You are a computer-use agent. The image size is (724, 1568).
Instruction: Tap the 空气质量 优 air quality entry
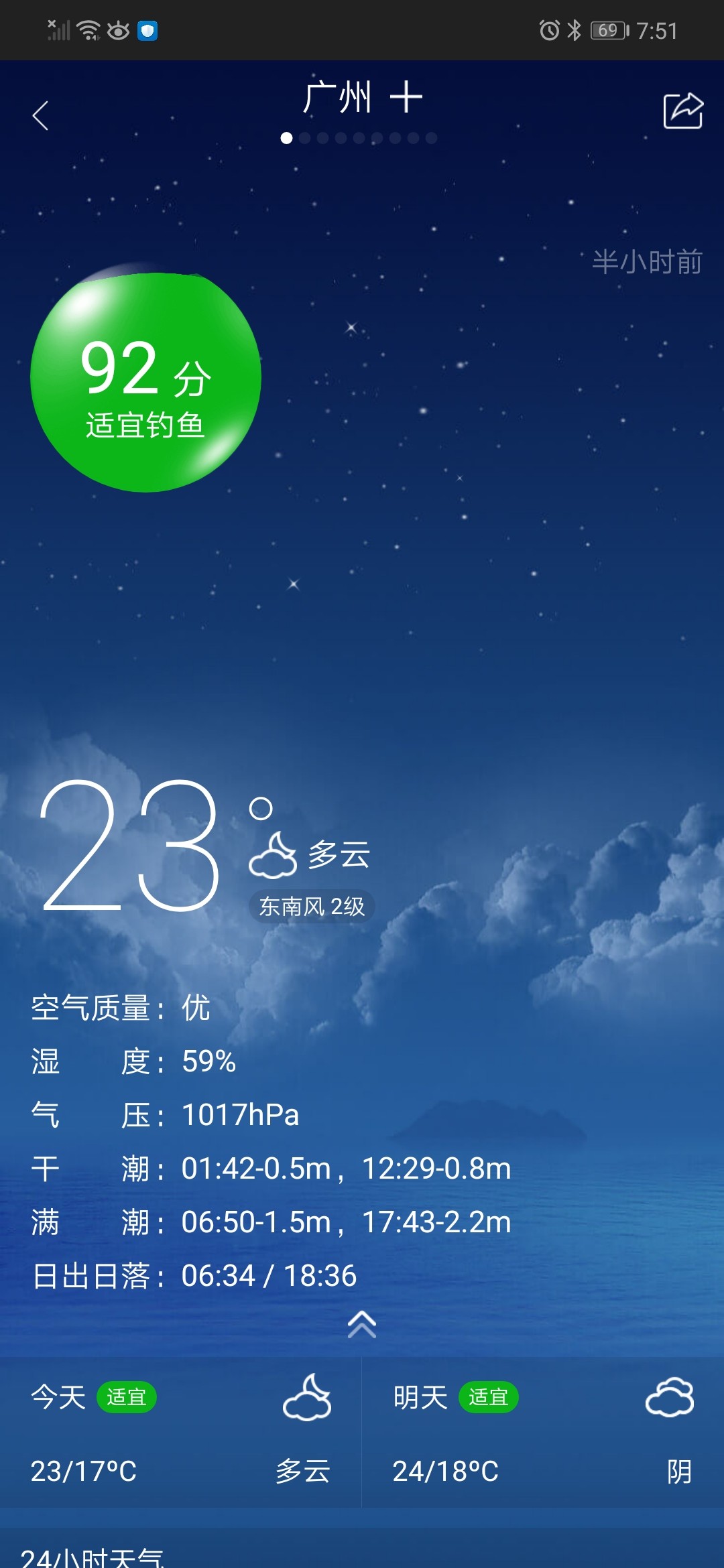pyautogui.click(x=121, y=1008)
